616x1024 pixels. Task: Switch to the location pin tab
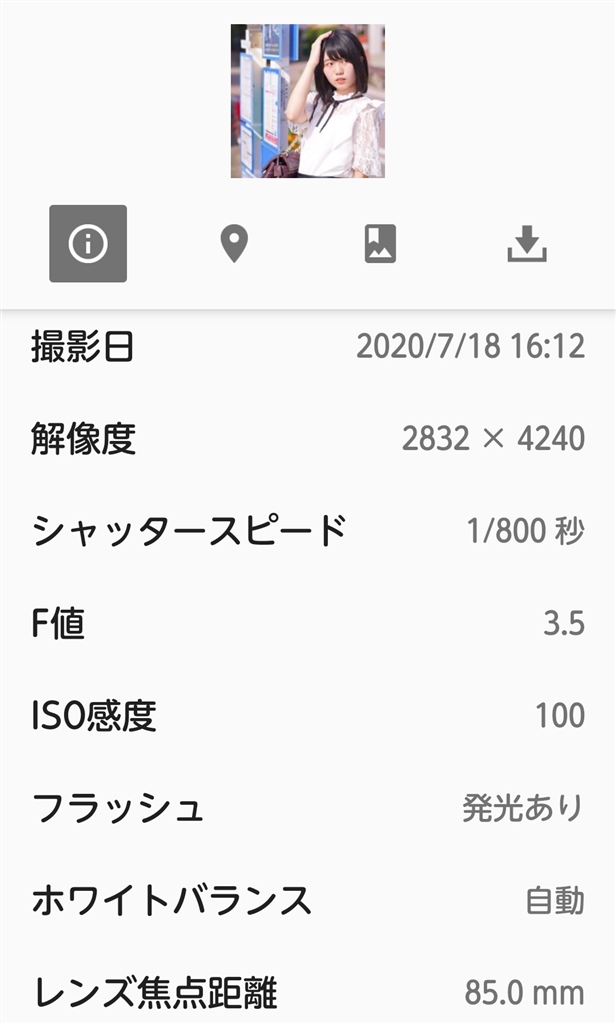pos(234,244)
